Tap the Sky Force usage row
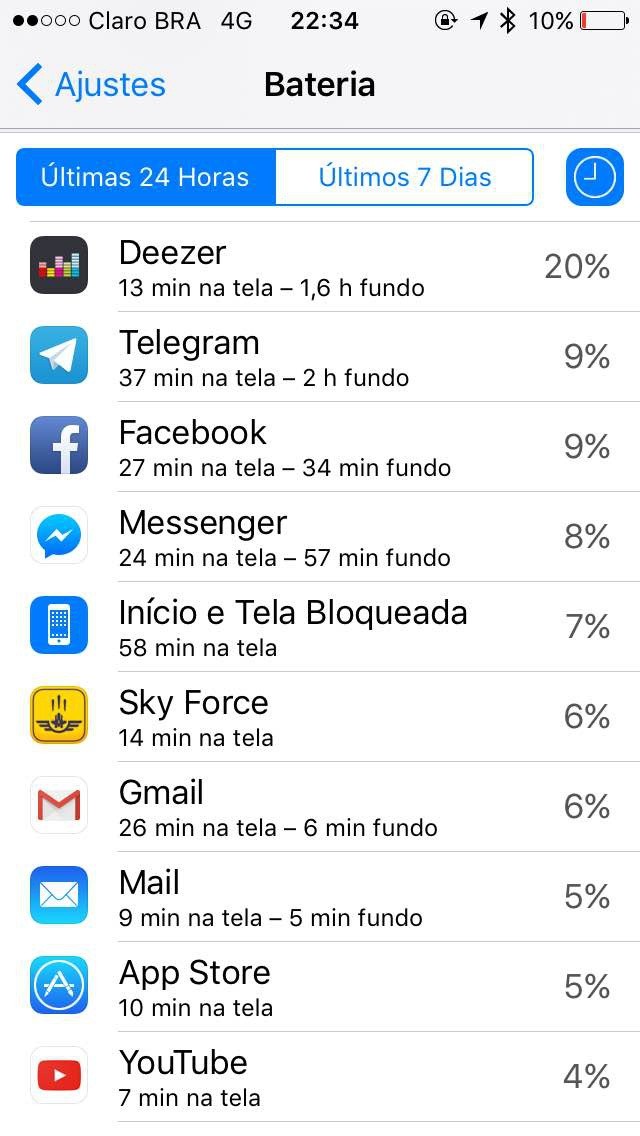This screenshot has width=640, height=1136. (x=320, y=716)
